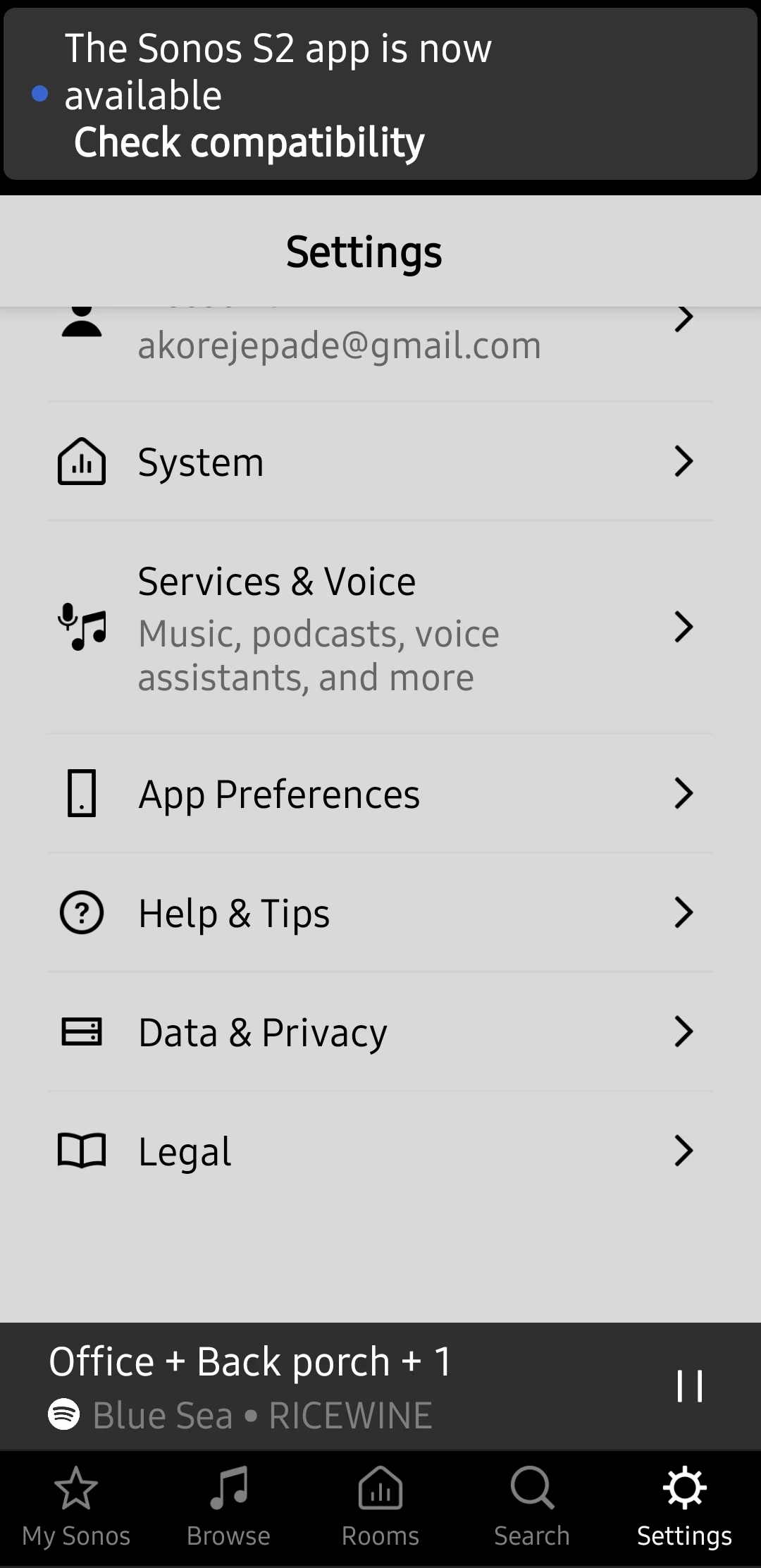Pause the Blue Sea track
Image resolution: width=761 pixels, height=1568 pixels.
pyautogui.click(x=689, y=1386)
